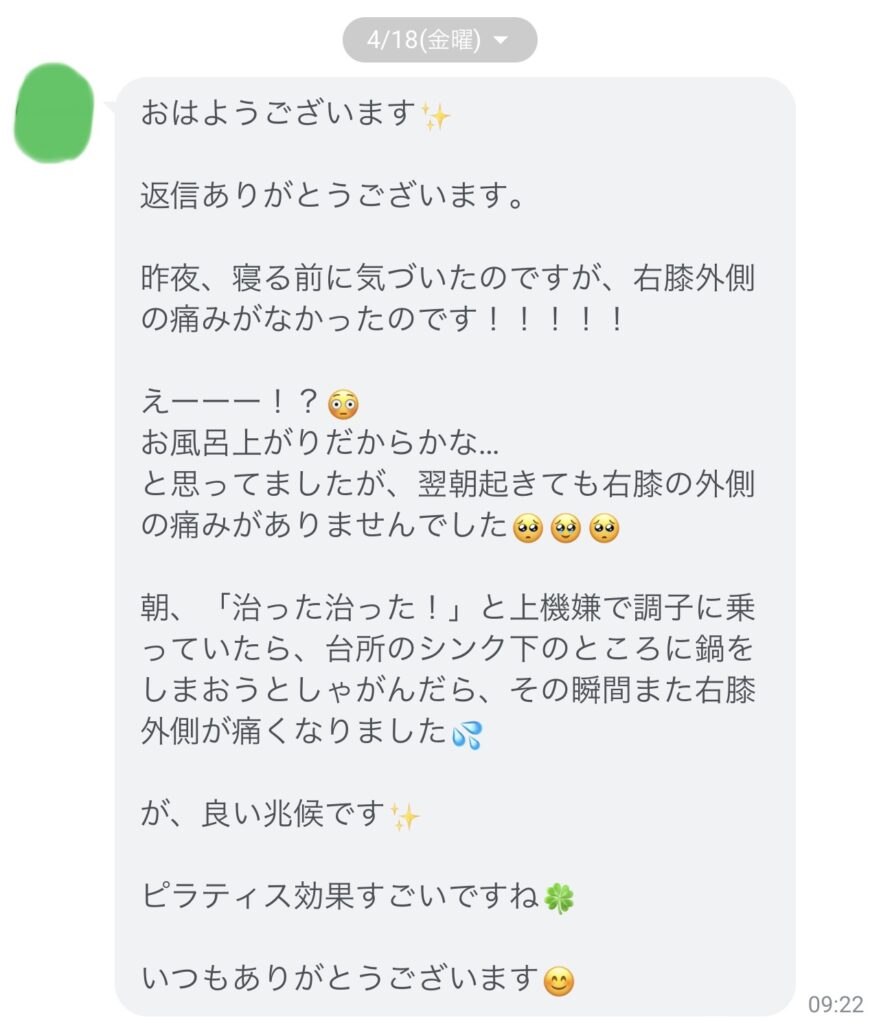The height and width of the screenshot is (1024, 881).
Task: Open the sender's green profile avatar
Action: click(x=55, y=112)
